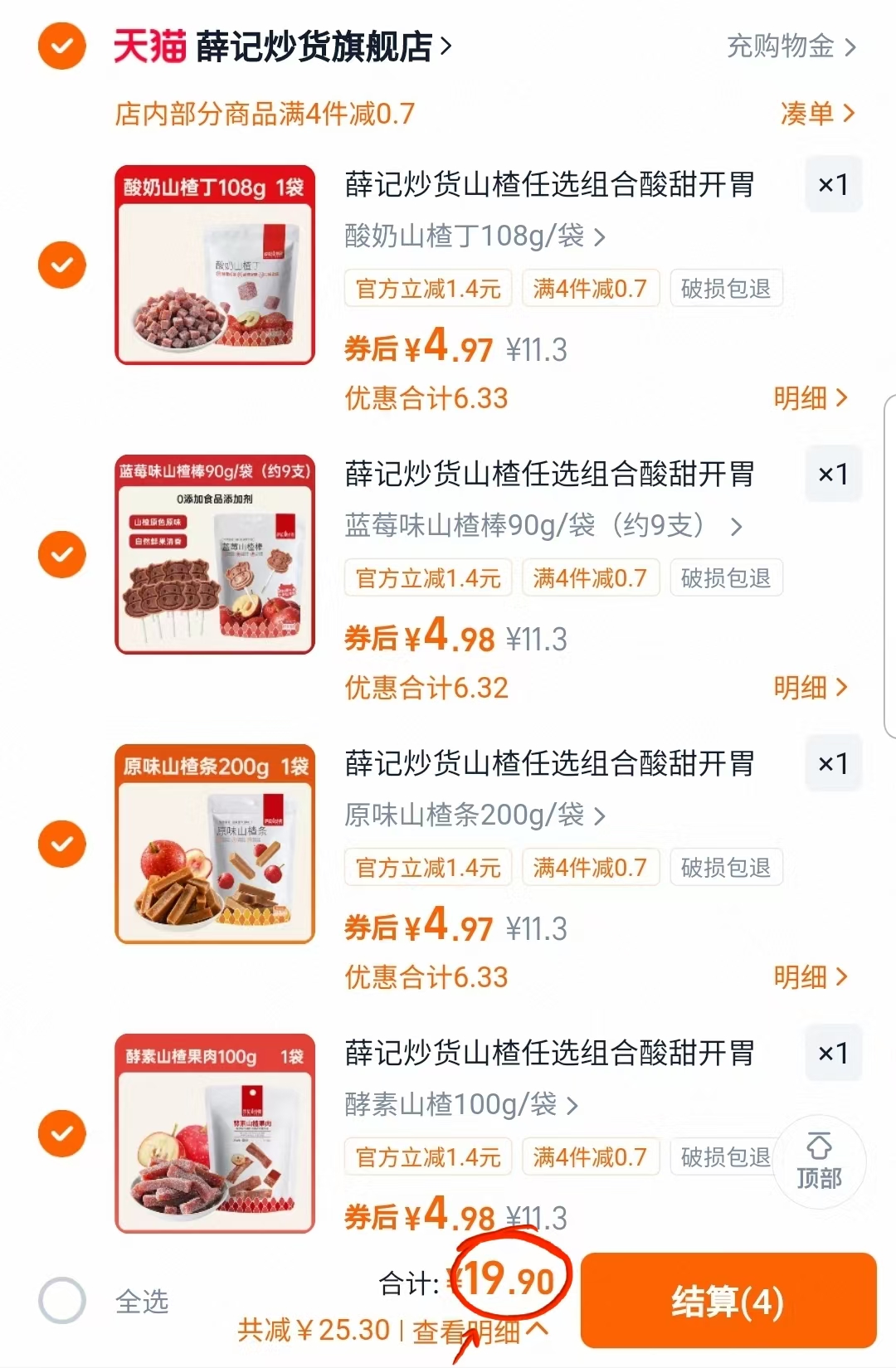Screen dimensions: 896x1368
Task: Click the back-to-top 顶部 button
Action: pyautogui.click(x=818, y=1163)
